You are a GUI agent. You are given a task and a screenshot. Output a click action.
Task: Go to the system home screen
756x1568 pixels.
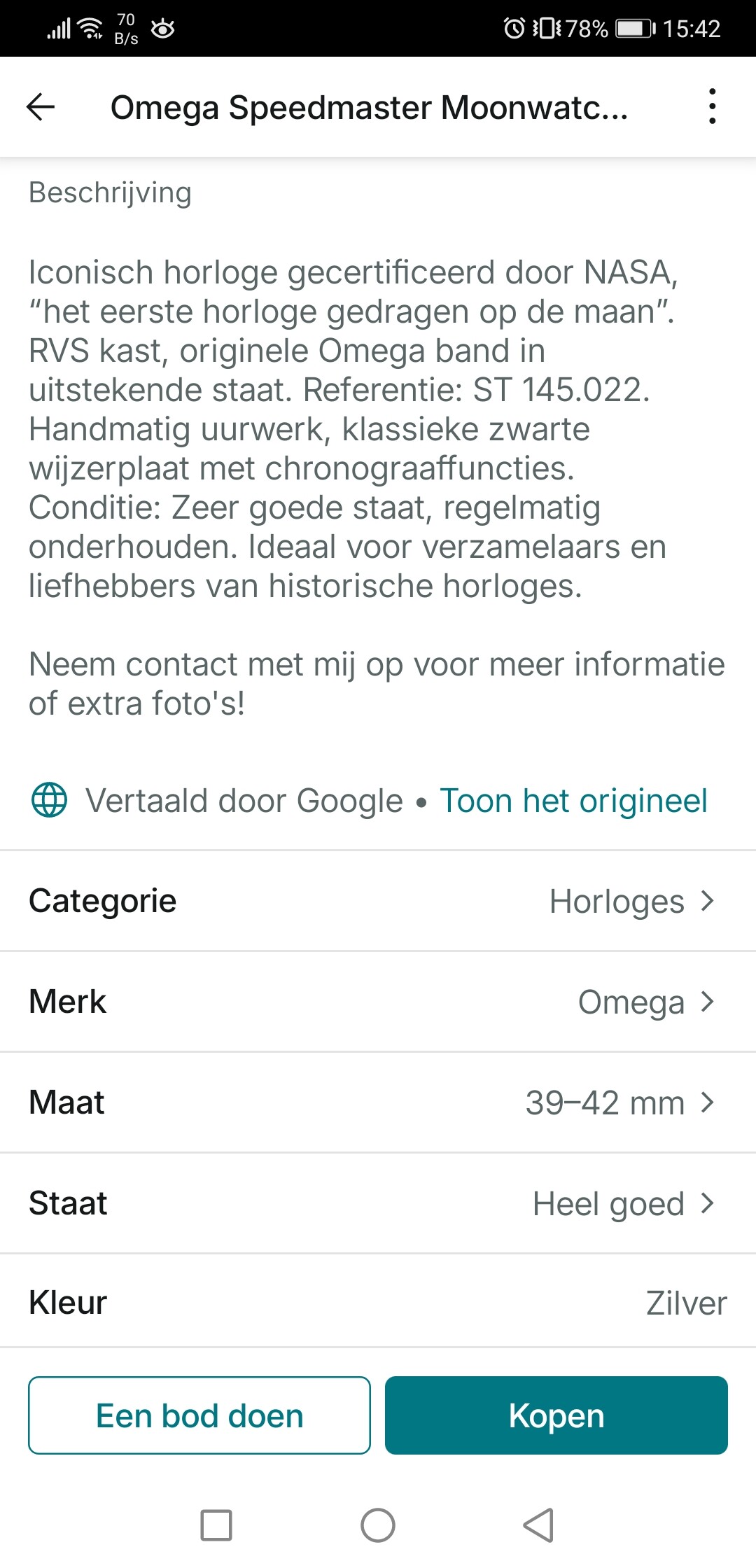click(x=378, y=1525)
